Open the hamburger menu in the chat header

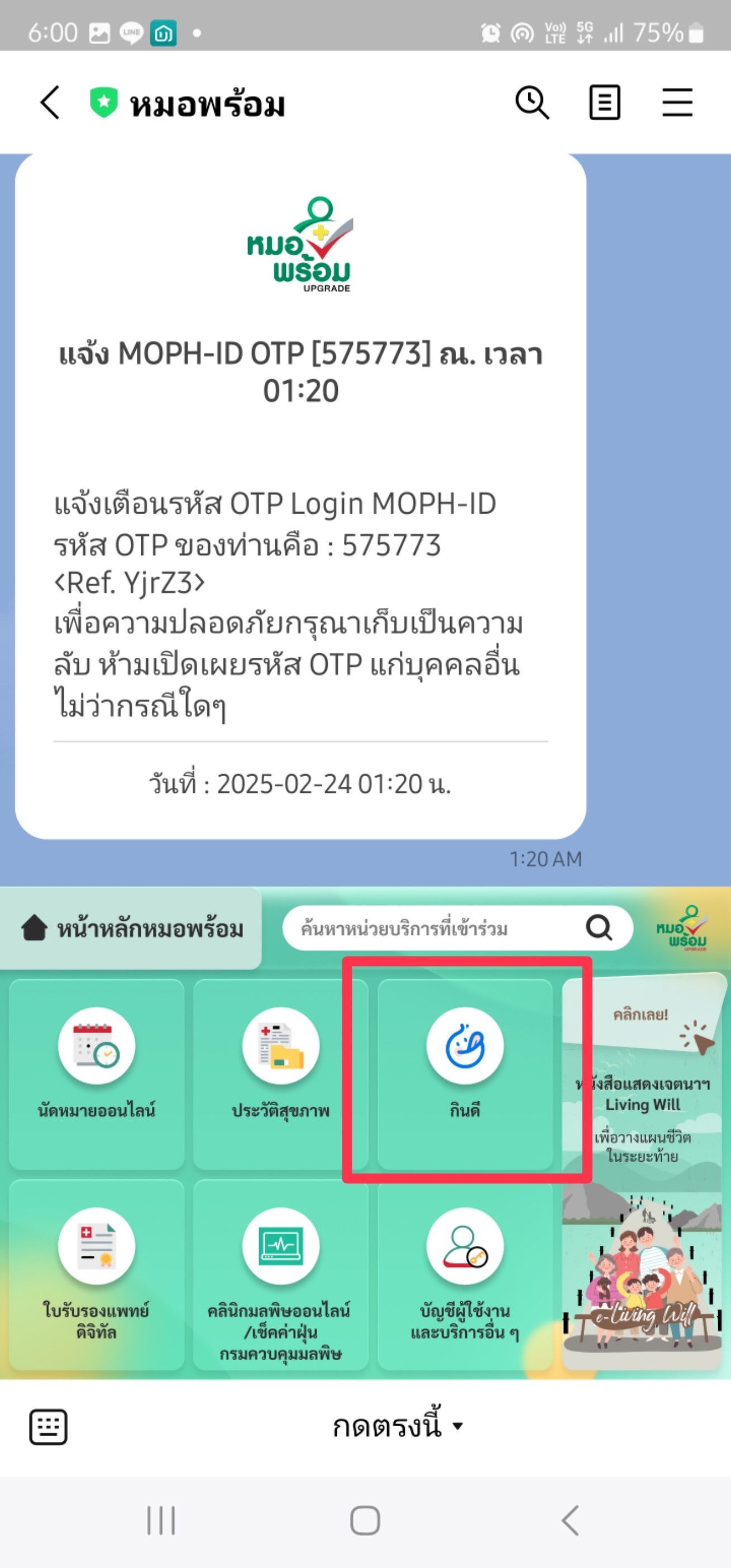pos(677,102)
